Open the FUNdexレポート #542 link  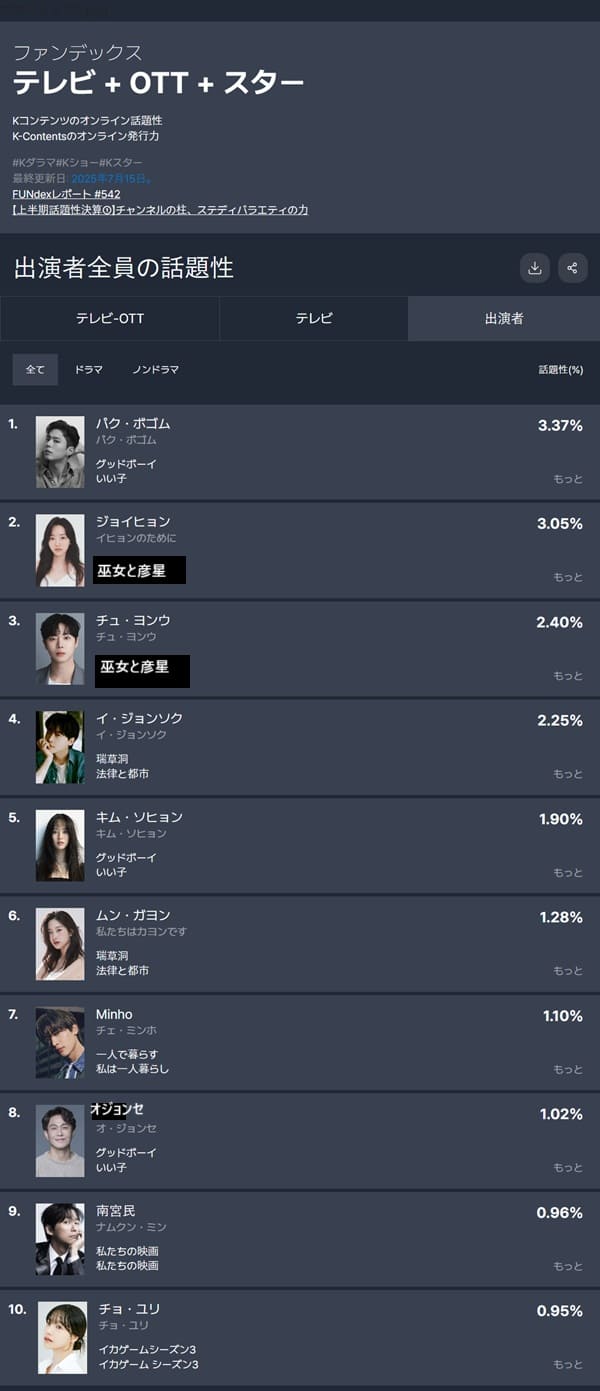66,194
